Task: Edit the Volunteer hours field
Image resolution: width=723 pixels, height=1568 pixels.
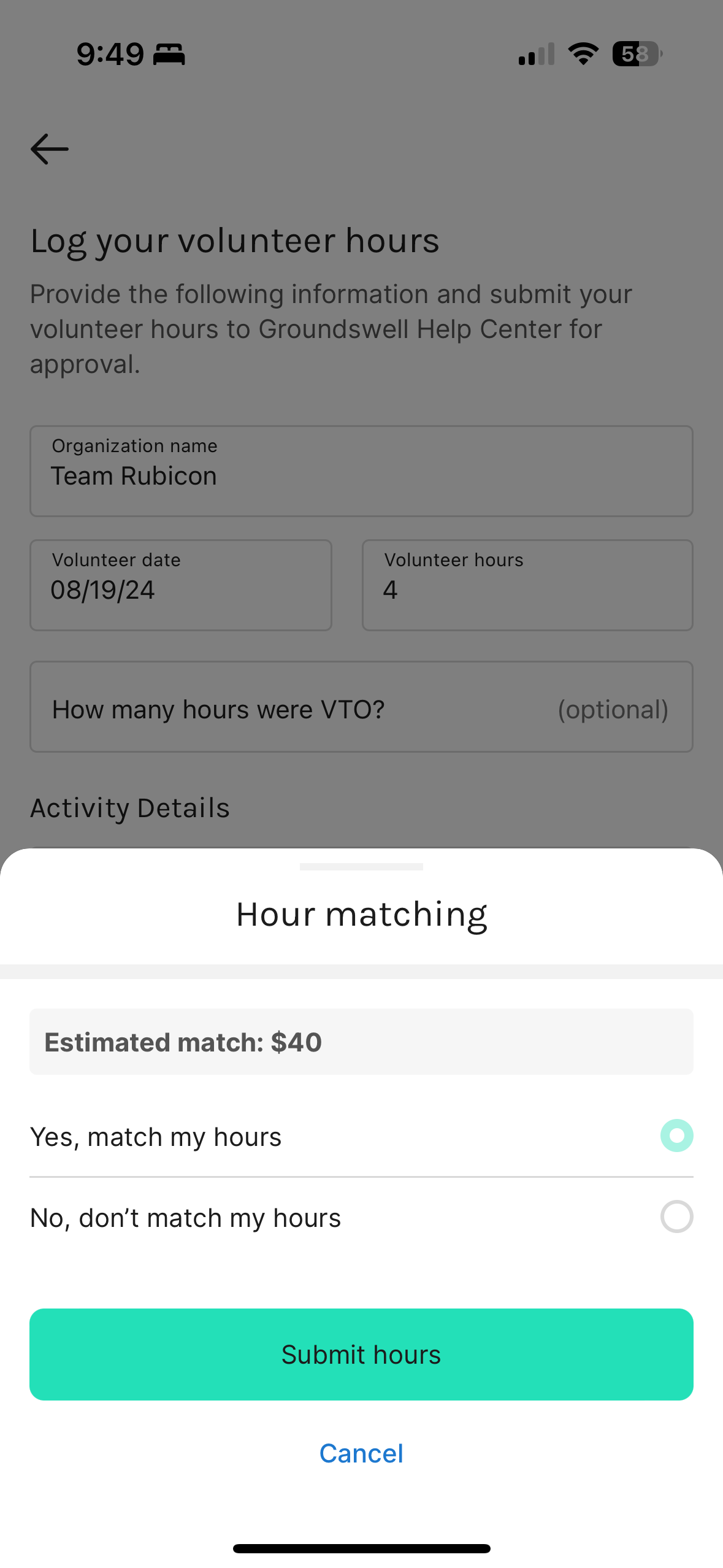Action: [x=527, y=585]
